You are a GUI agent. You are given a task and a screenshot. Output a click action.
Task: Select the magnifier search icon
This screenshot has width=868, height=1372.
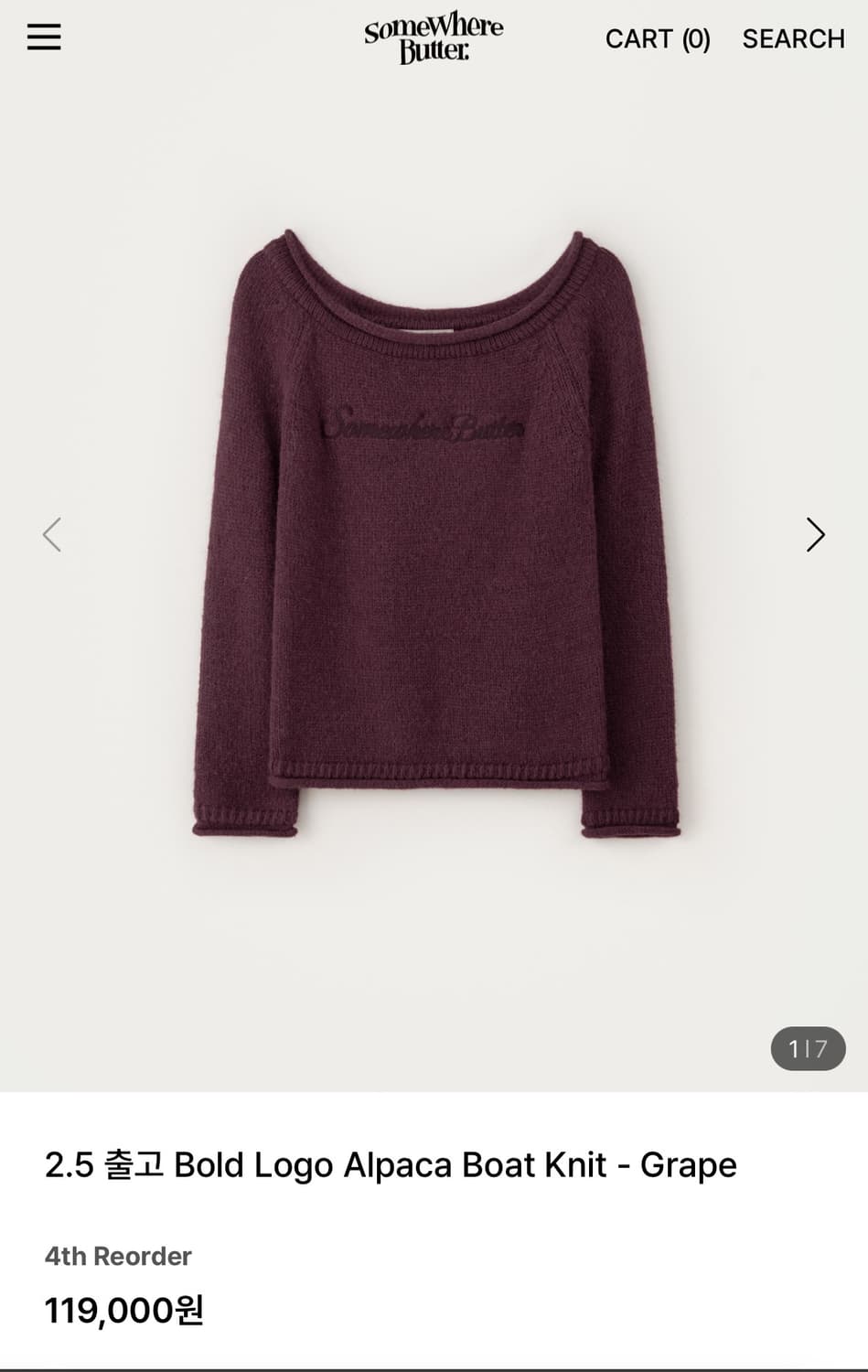[x=793, y=39]
